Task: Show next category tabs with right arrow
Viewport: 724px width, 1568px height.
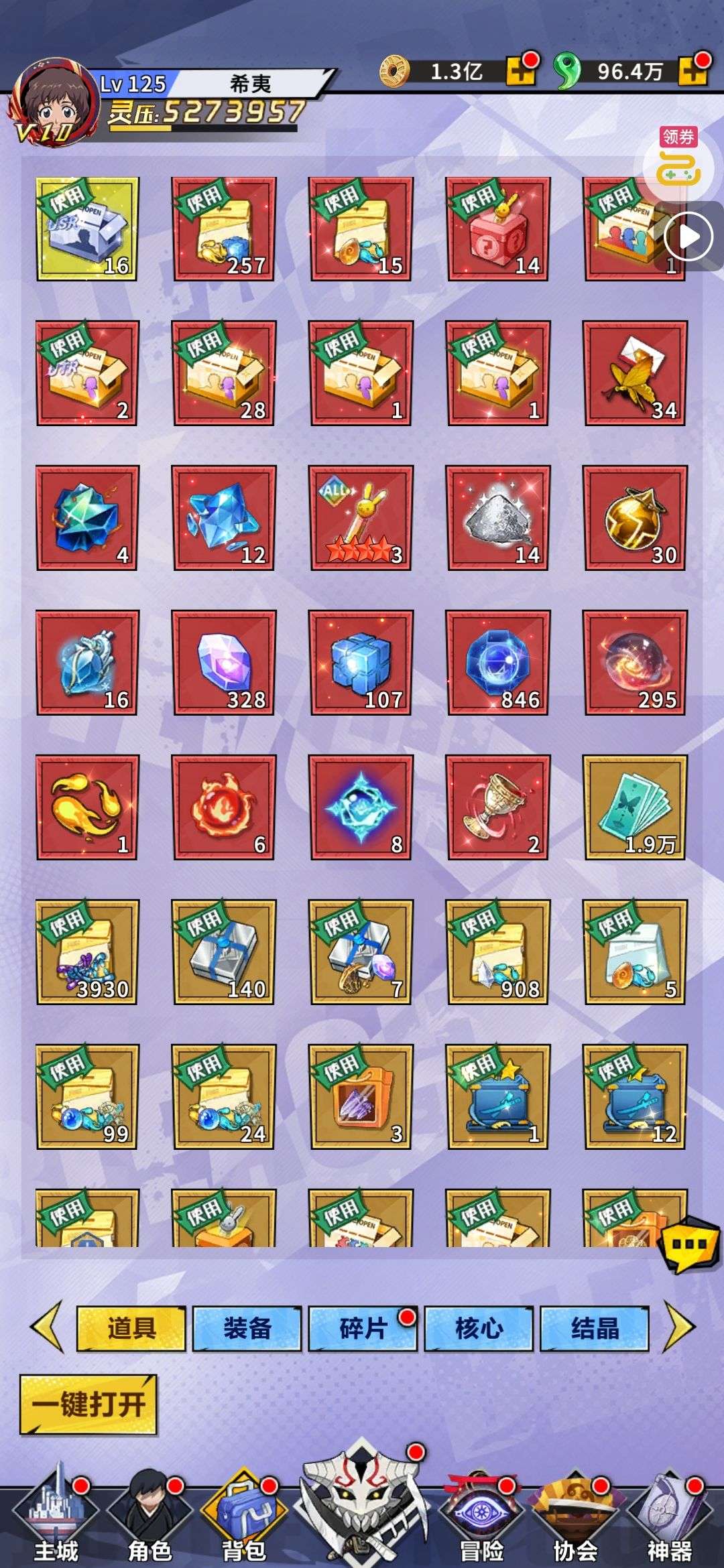Action: 678,1325
